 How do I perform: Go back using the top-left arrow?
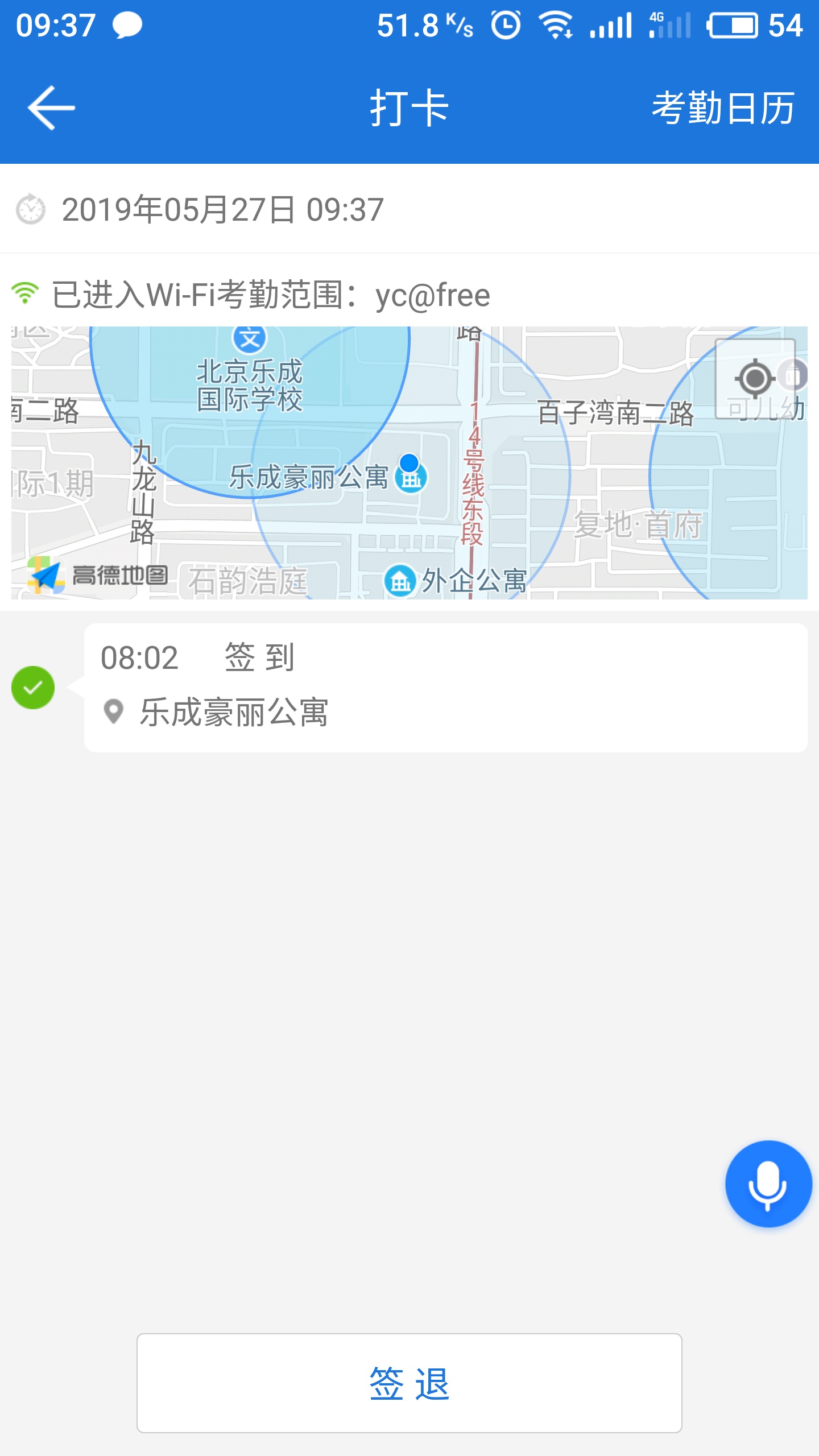tap(51, 108)
